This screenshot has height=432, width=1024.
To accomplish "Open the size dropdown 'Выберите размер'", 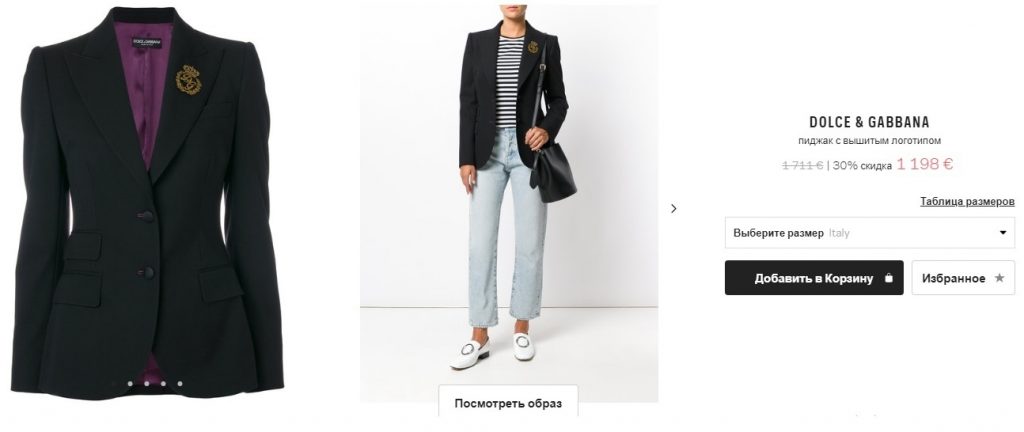I will [x=869, y=233].
